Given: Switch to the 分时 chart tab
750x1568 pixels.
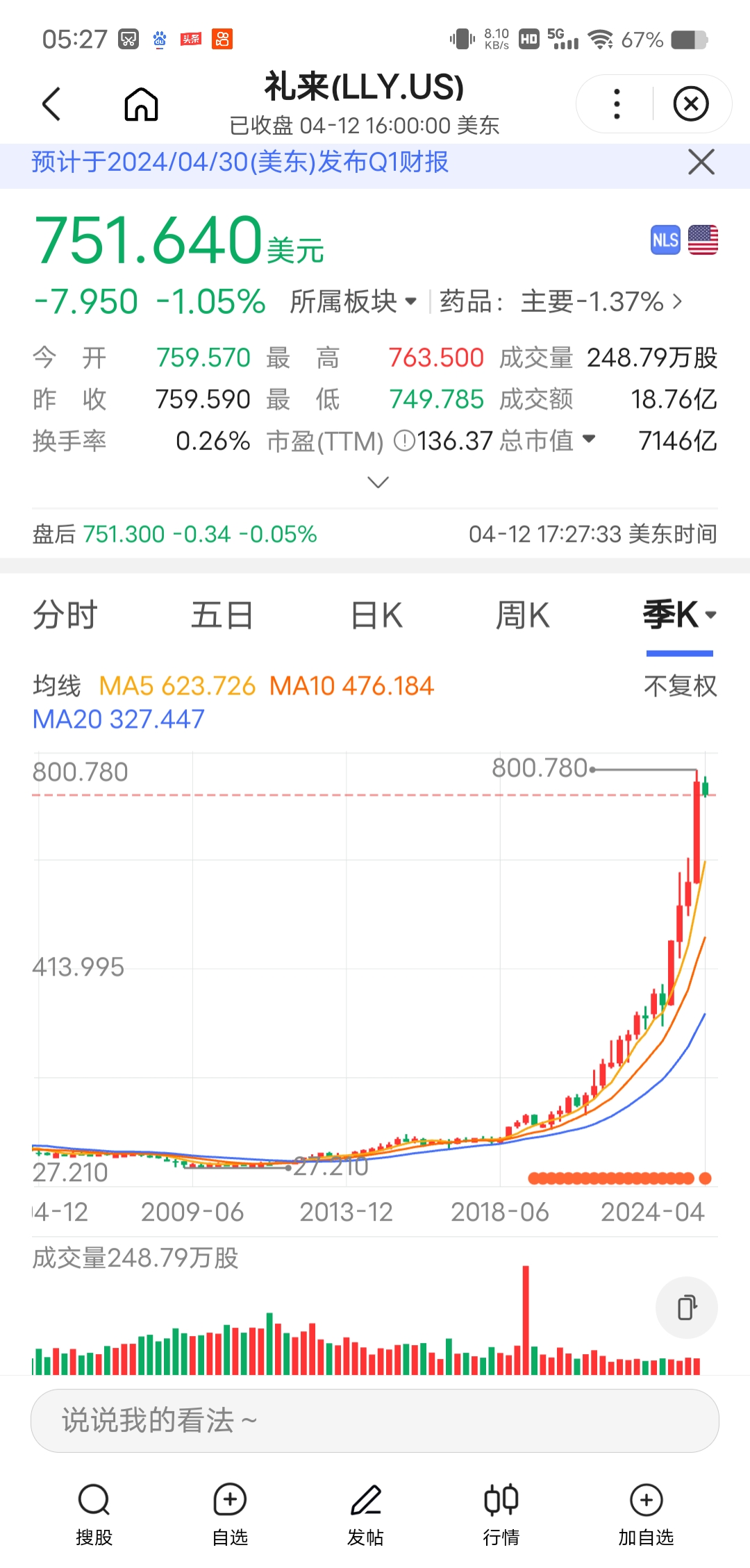Looking at the screenshot, I should click(65, 615).
